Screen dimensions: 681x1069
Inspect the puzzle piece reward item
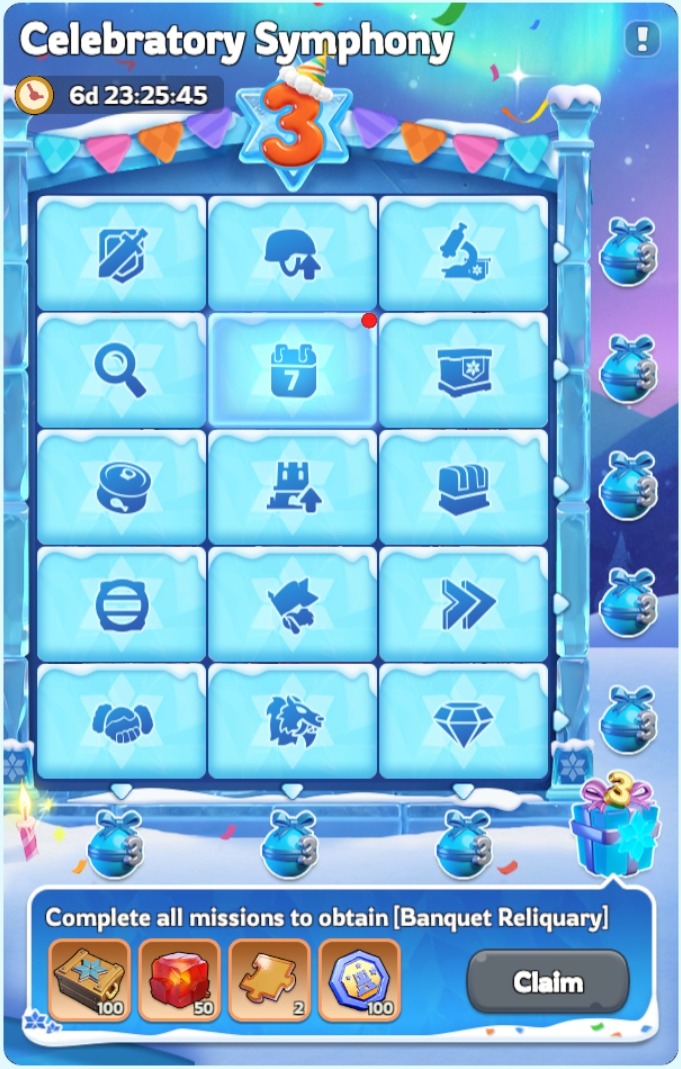click(x=270, y=980)
